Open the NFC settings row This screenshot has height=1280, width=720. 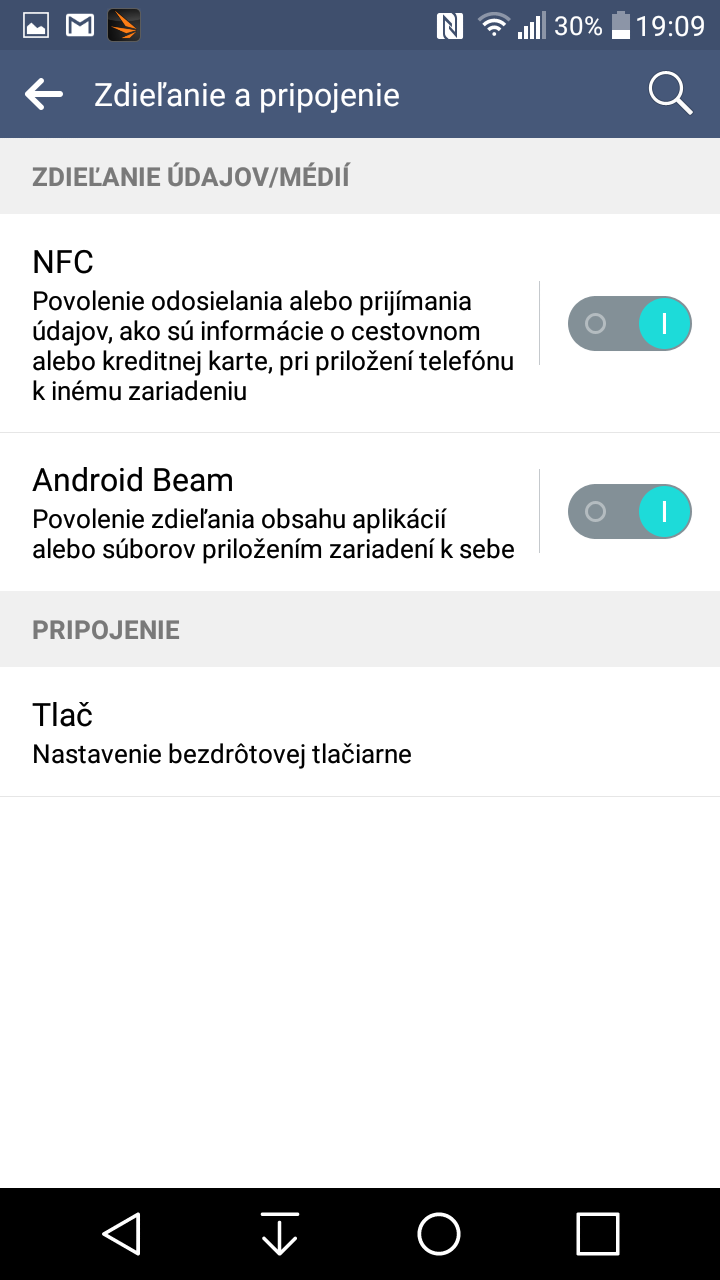coord(270,323)
